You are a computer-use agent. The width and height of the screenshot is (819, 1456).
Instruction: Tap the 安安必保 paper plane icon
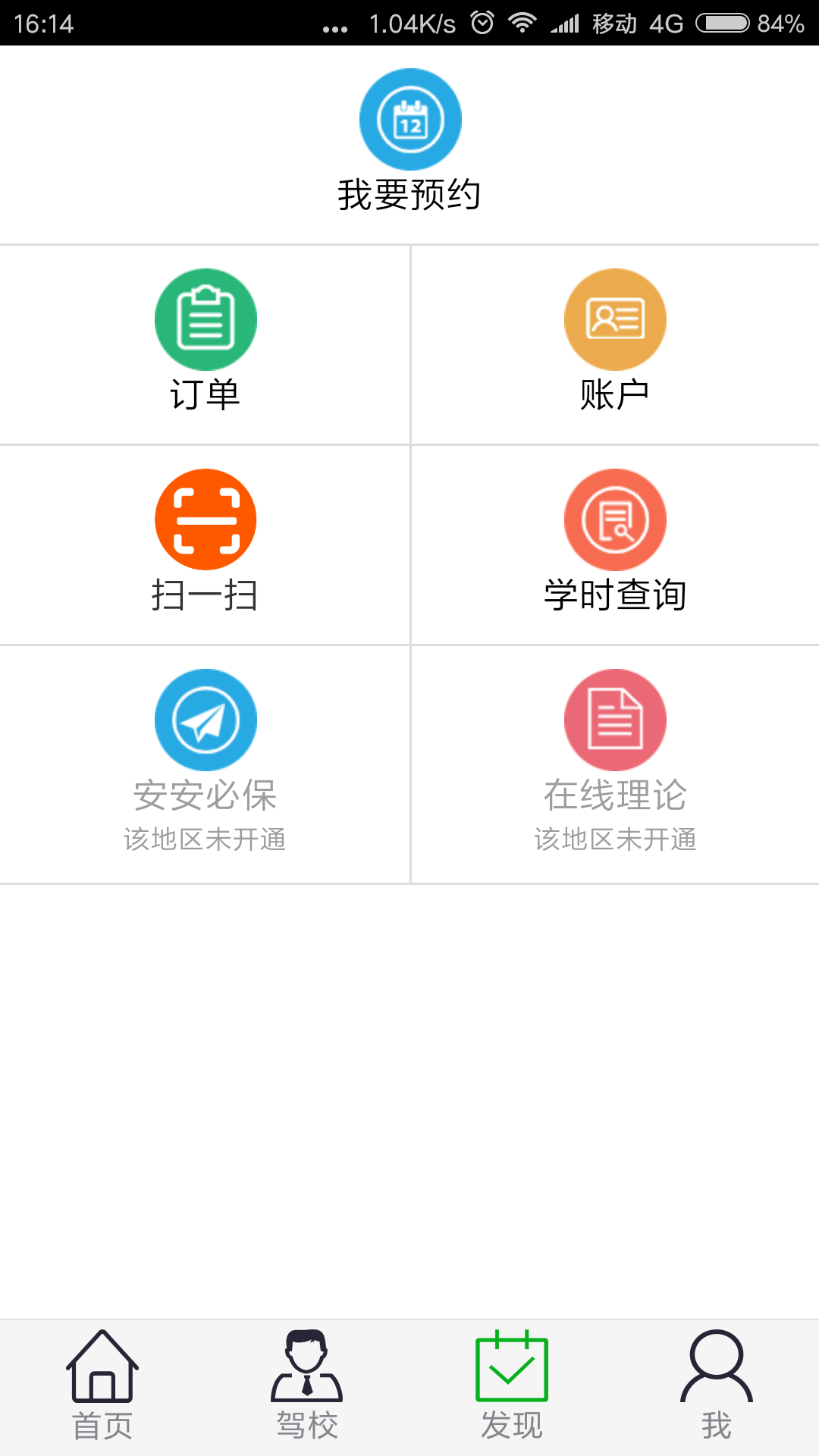click(x=206, y=720)
